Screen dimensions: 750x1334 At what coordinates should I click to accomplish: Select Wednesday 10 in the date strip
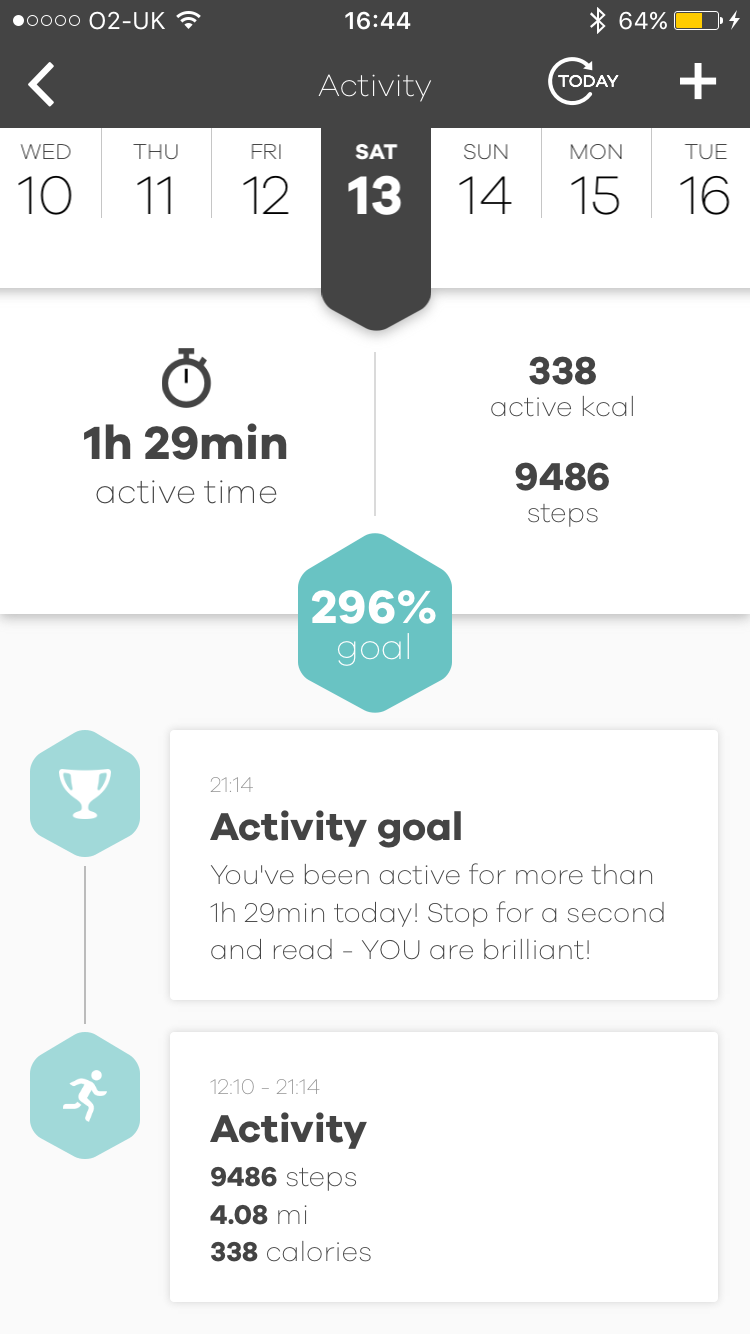[x=46, y=182]
